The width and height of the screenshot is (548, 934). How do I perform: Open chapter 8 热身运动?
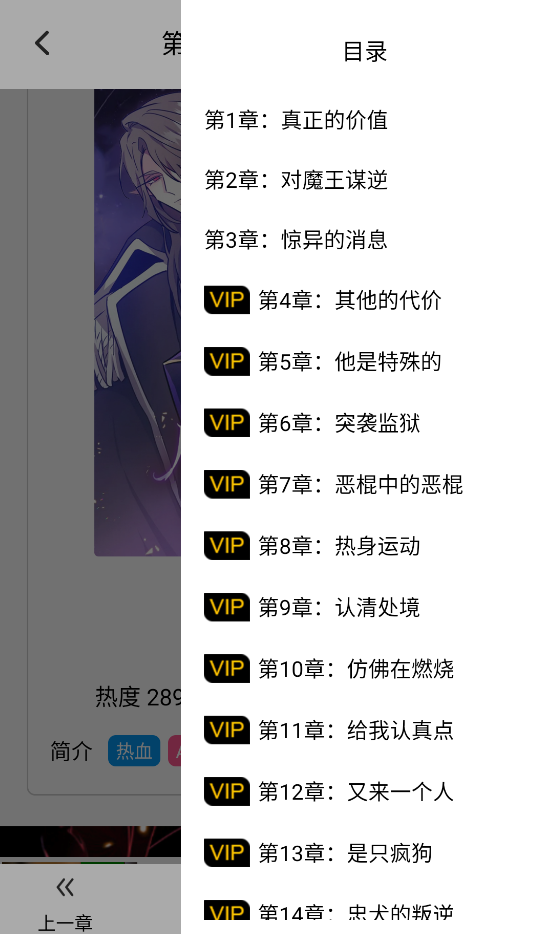(x=364, y=546)
